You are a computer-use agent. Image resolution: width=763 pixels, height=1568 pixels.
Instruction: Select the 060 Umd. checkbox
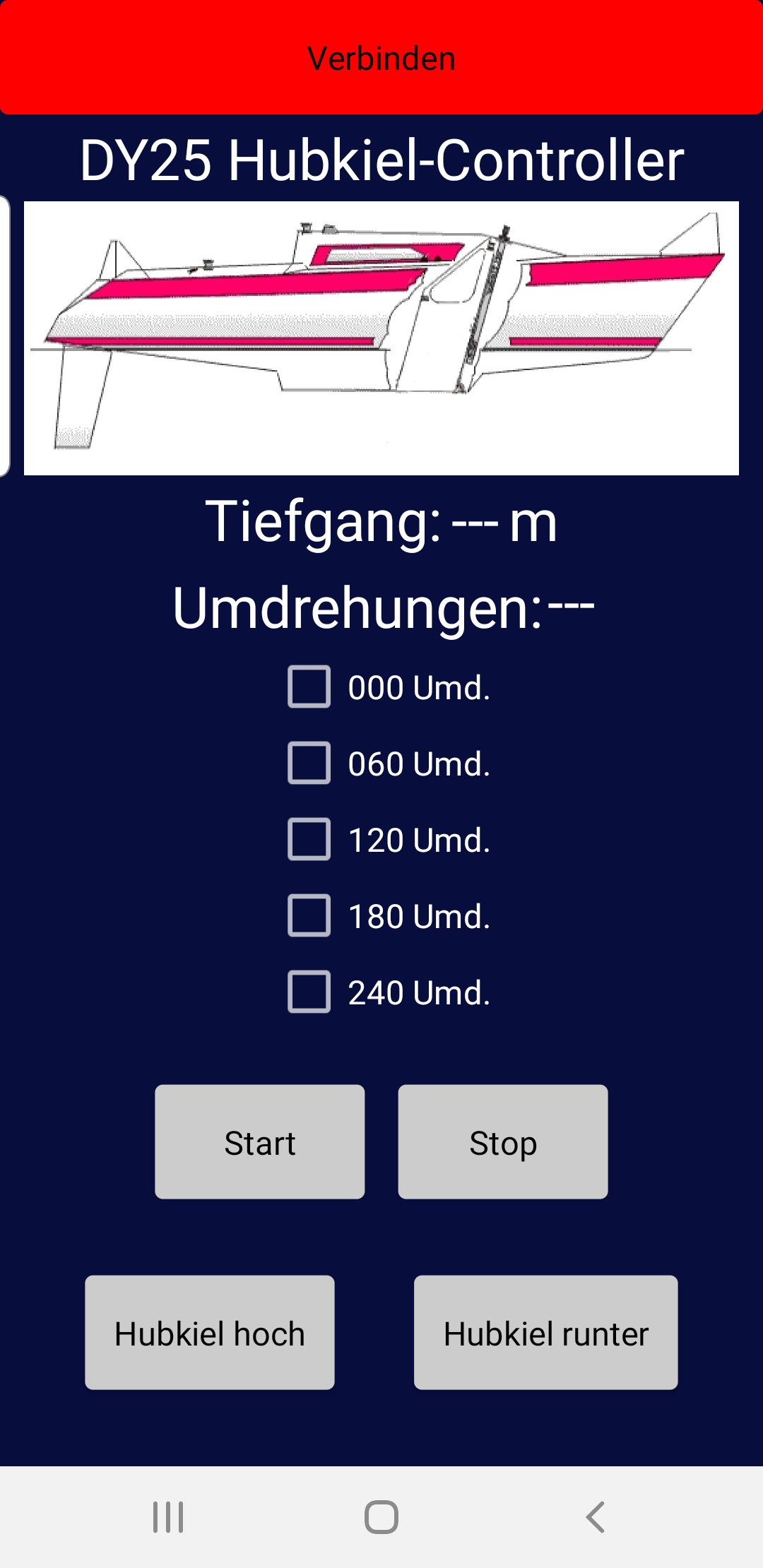tap(309, 763)
